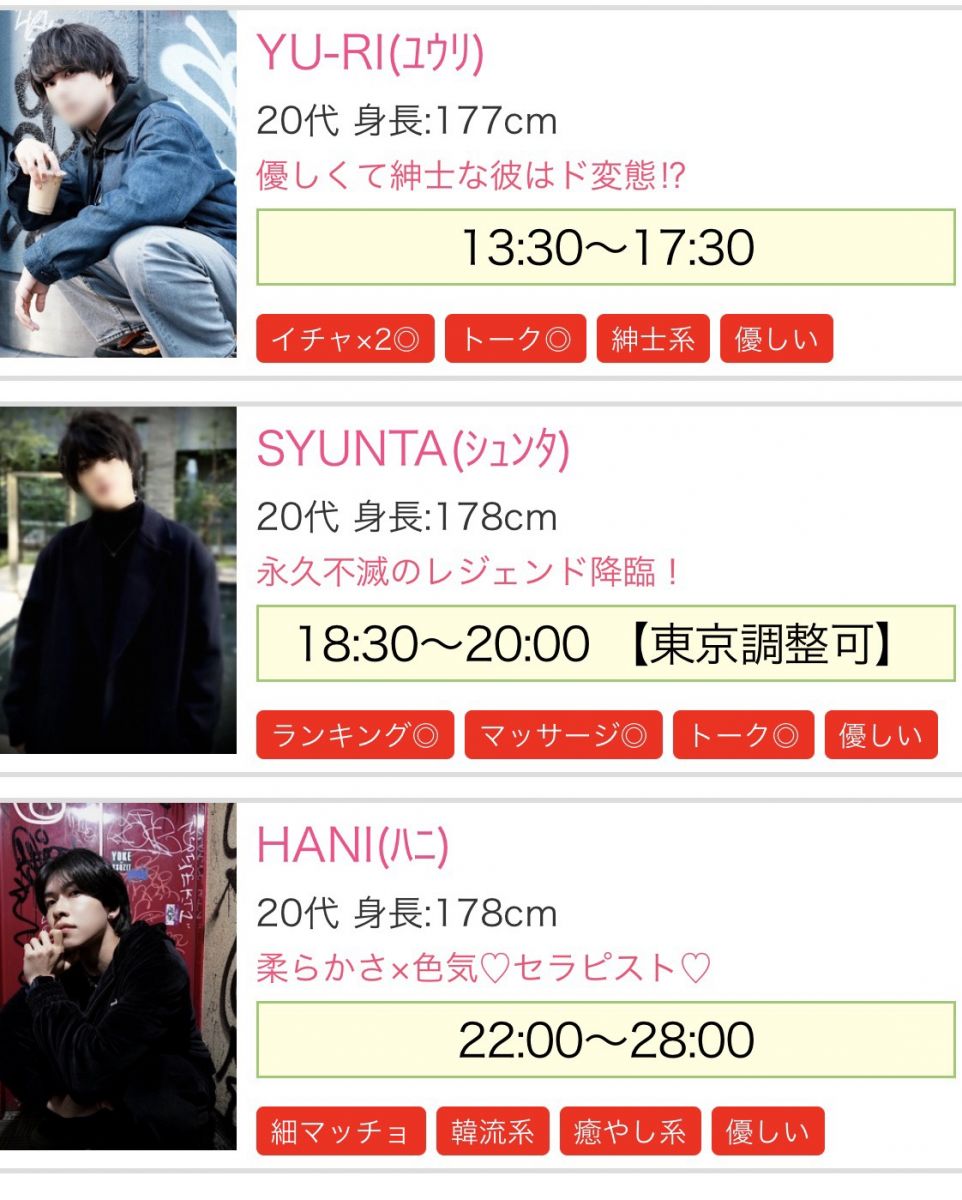Open YU-RI's profile photo
The width and height of the screenshot is (962, 1200).
point(118,184)
